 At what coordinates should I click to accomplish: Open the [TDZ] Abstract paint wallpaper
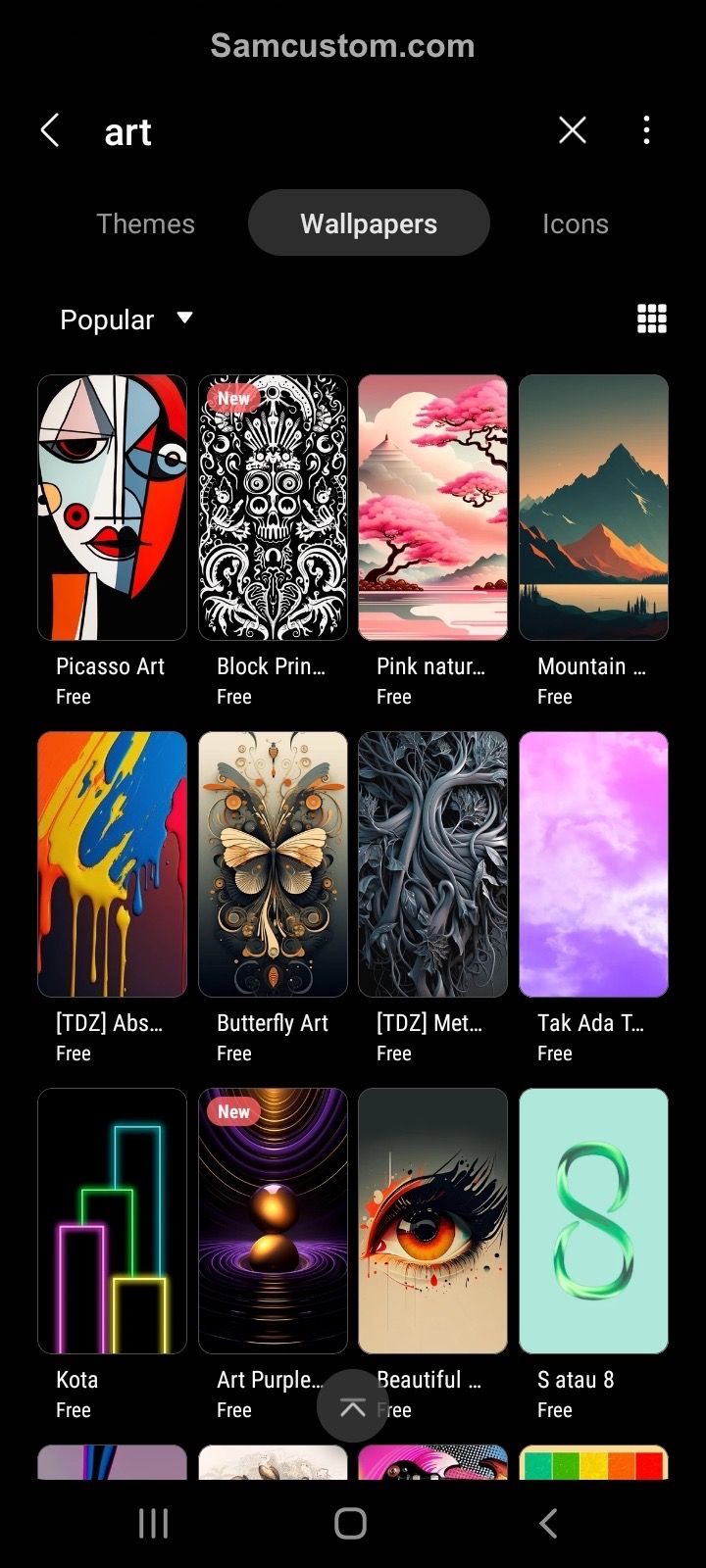pos(112,864)
